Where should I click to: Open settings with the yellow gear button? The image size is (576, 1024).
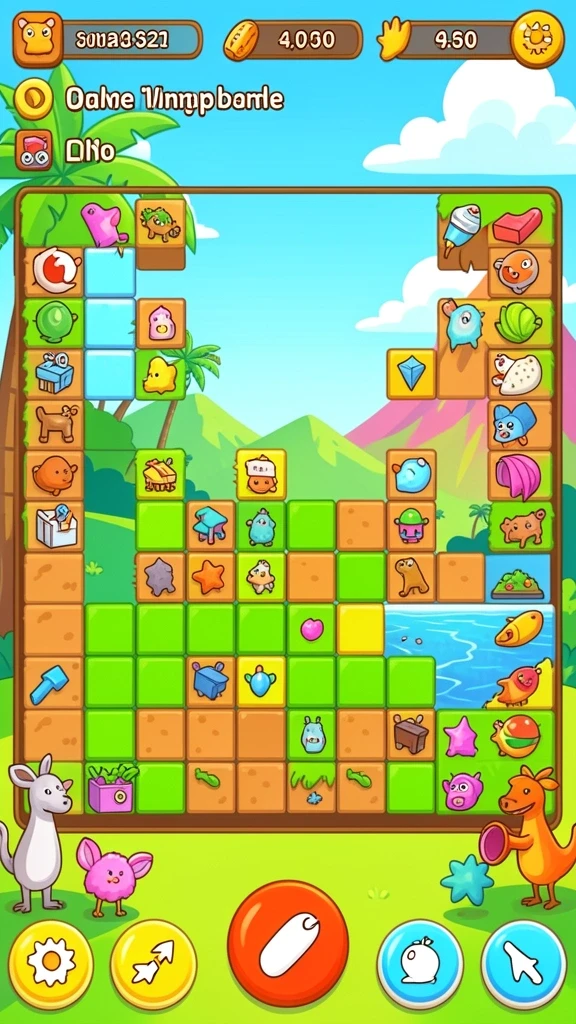pyautogui.click(x=50, y=963)
